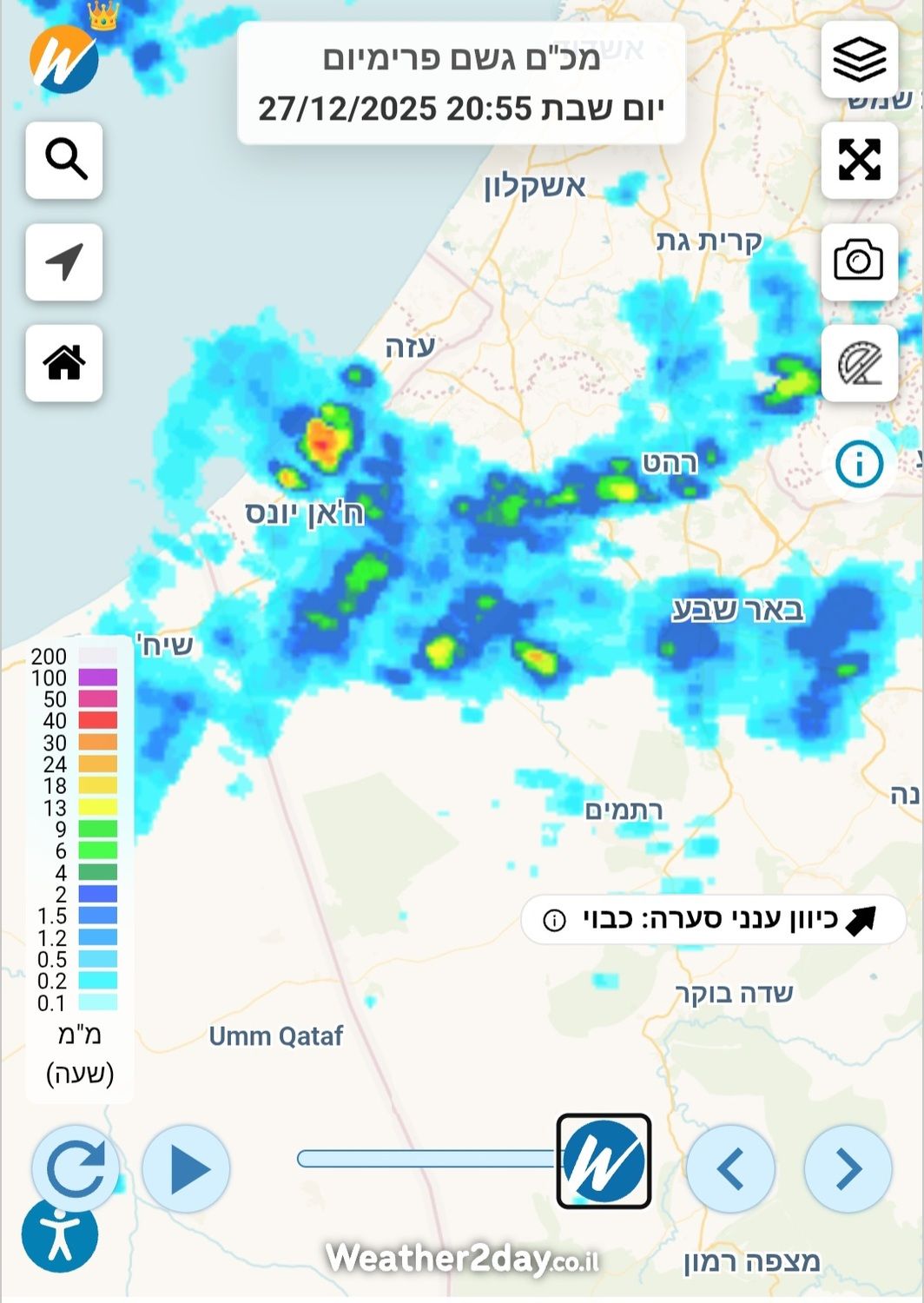The height and width of the screenshot is (1303, 924).
Task: Open the accessibility options
Action: [x=60, y=1235]
